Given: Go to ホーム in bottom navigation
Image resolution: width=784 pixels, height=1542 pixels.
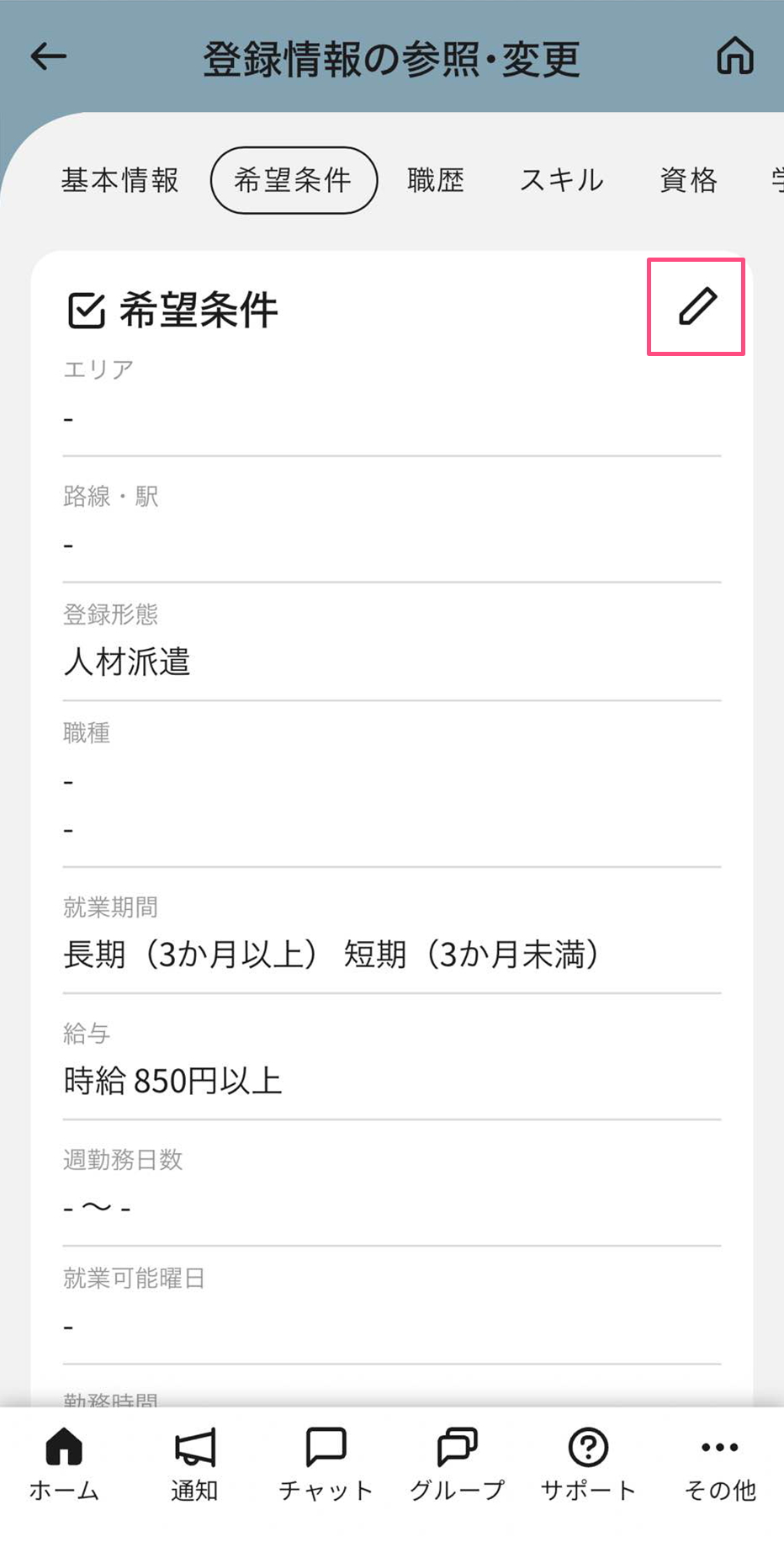Looking at the screenshot, I should point(64,1465).
